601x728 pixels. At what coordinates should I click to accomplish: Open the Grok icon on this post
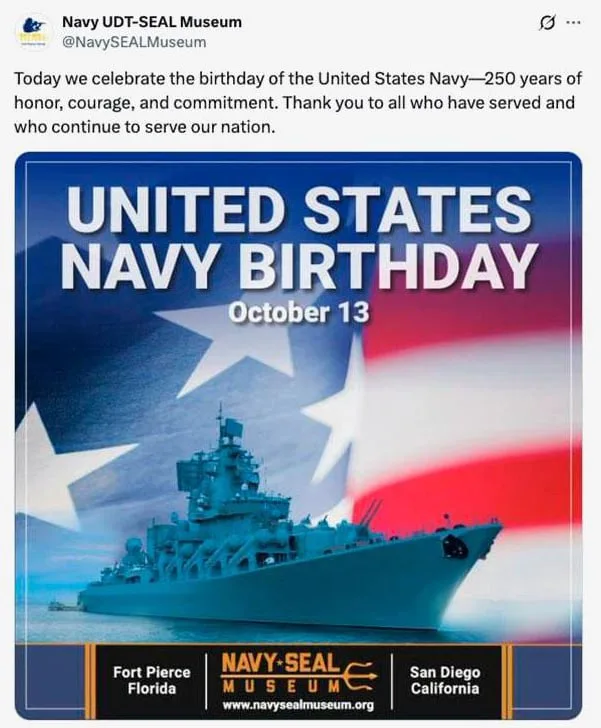pyautogui.click(x=547, y=23)
